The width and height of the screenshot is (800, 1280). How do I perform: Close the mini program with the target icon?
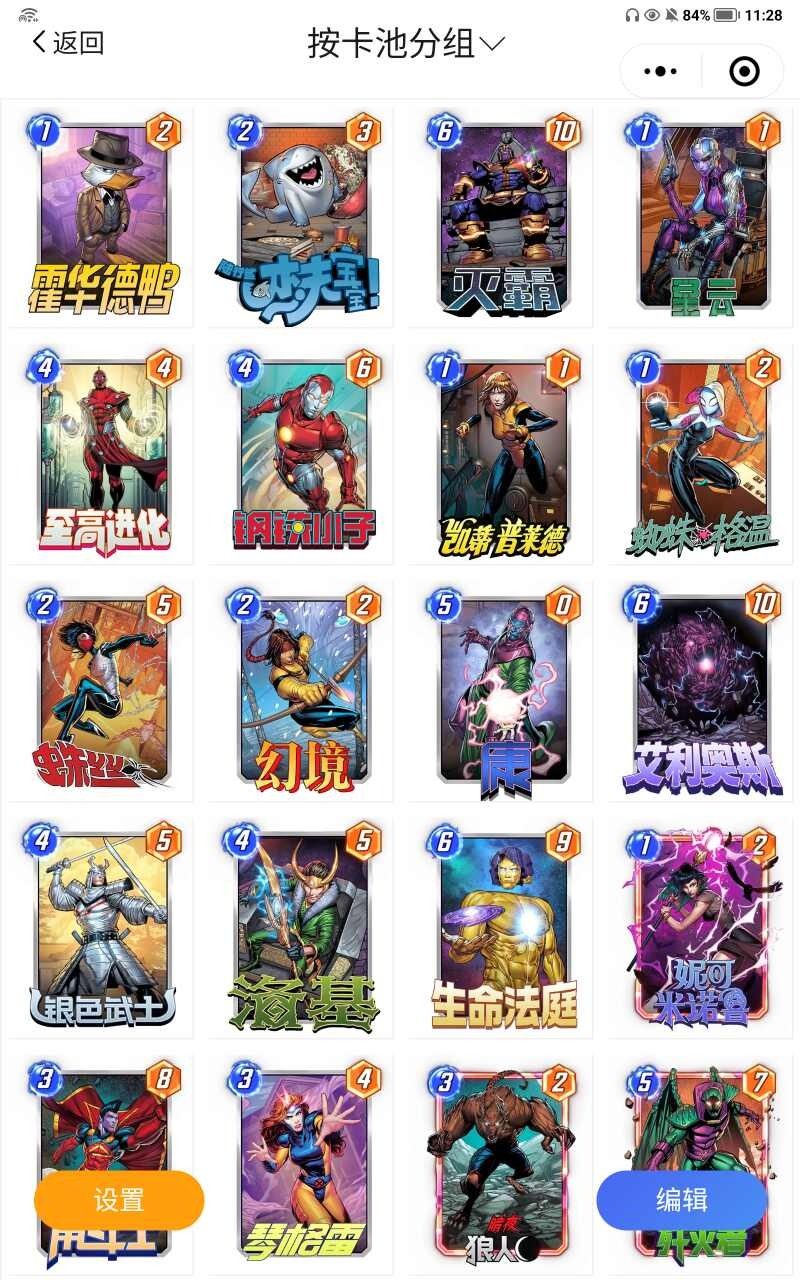(x=744, y=71)
